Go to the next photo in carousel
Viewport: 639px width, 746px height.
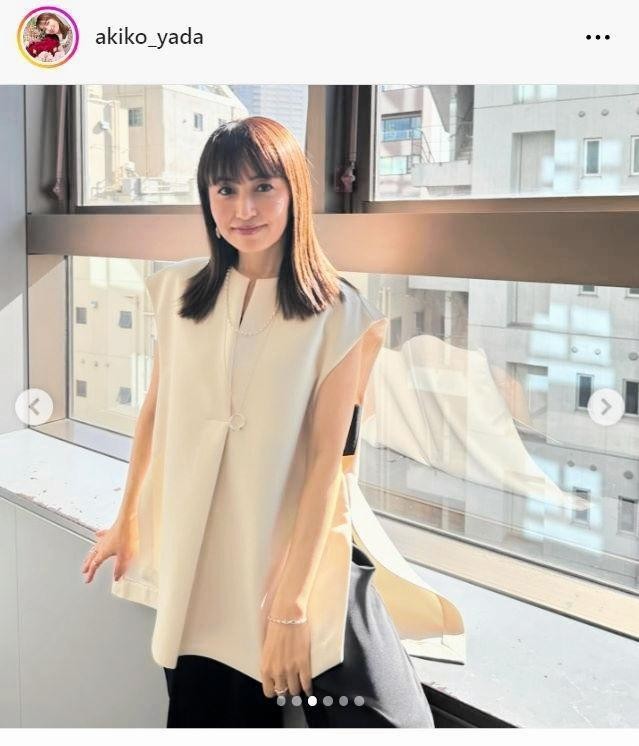[x=605, y=406]
